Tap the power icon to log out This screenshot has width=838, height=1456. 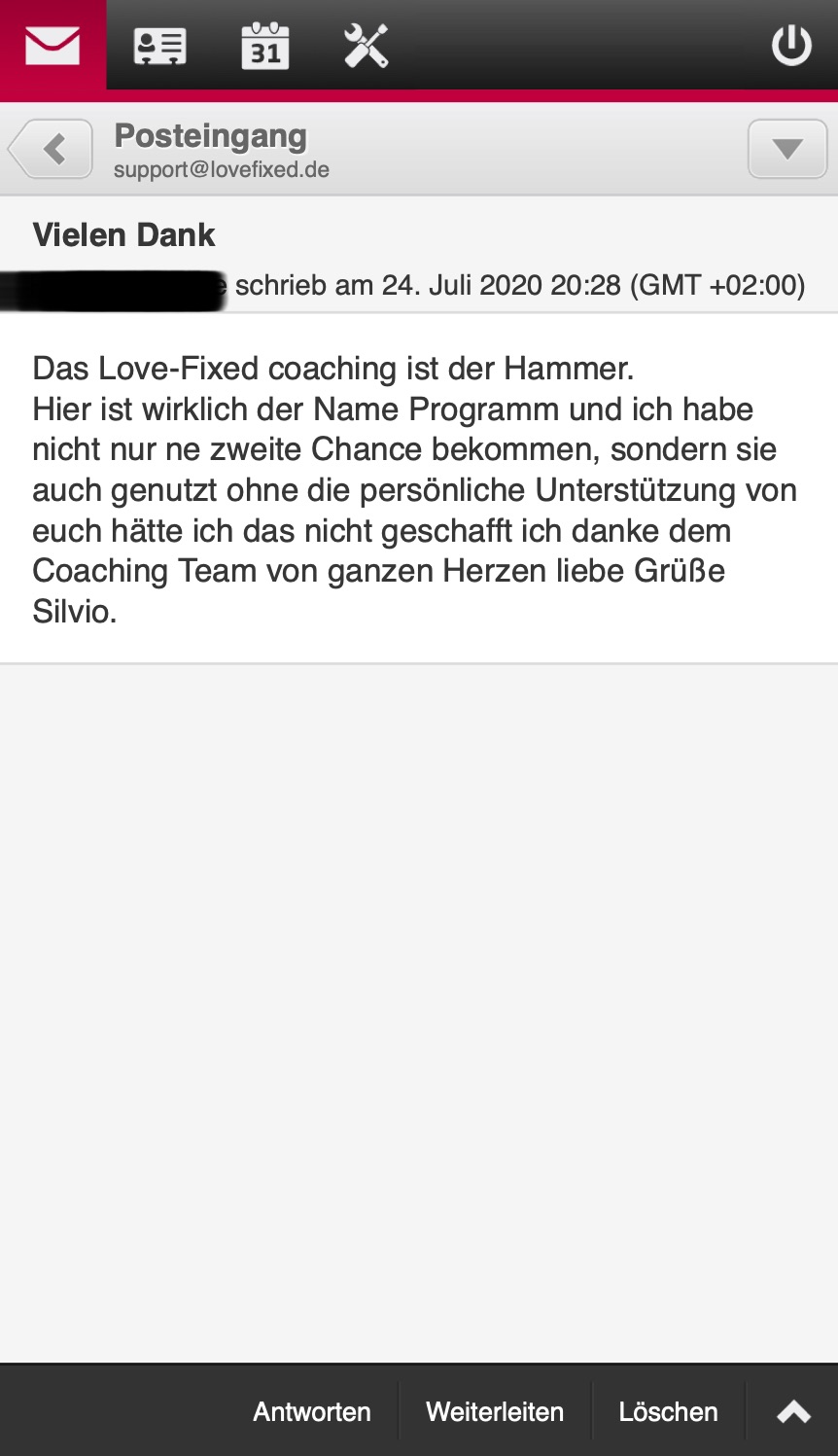tap(791, 46)
